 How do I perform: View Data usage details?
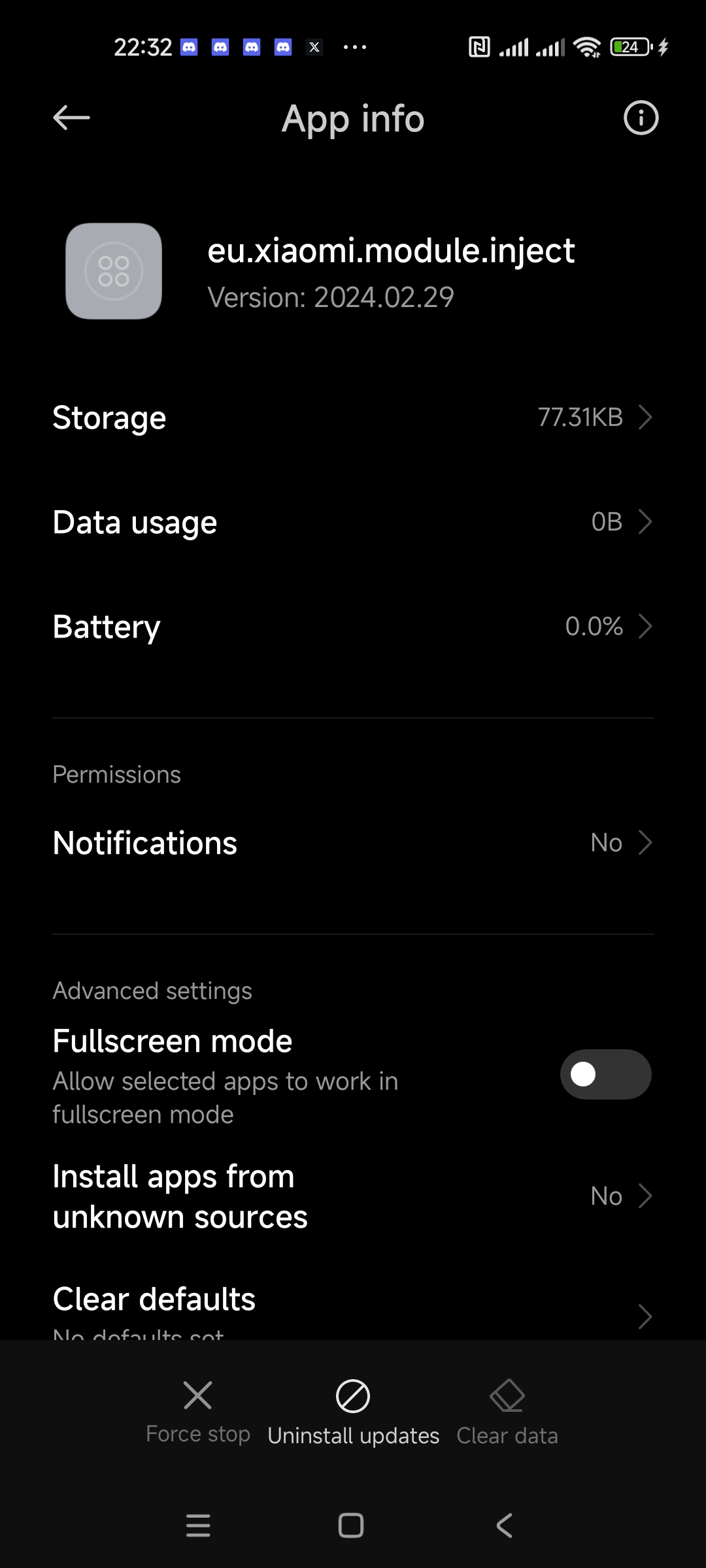click(x=353, y=522)
